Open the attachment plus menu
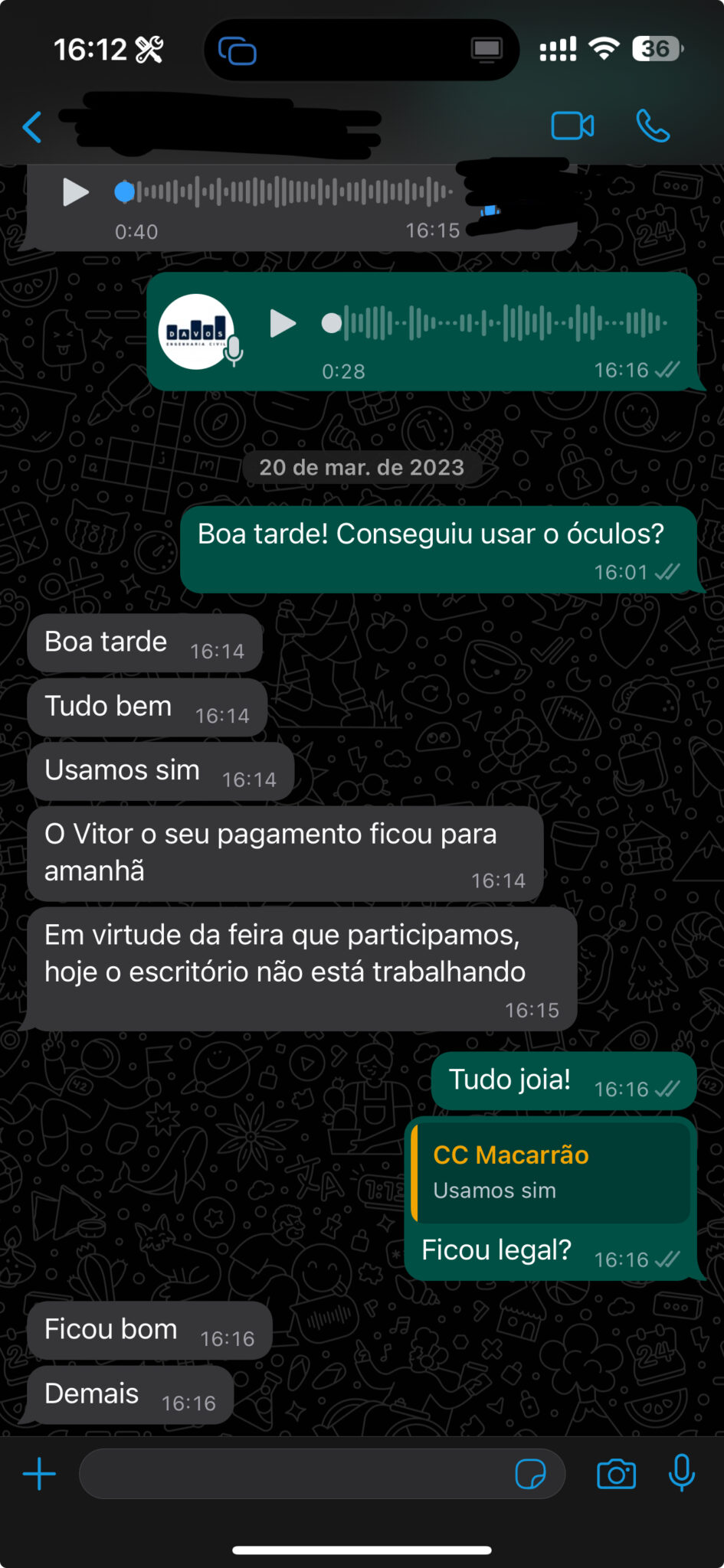The width and height of the screenshot is (724, 1568). pos(39,1474)
